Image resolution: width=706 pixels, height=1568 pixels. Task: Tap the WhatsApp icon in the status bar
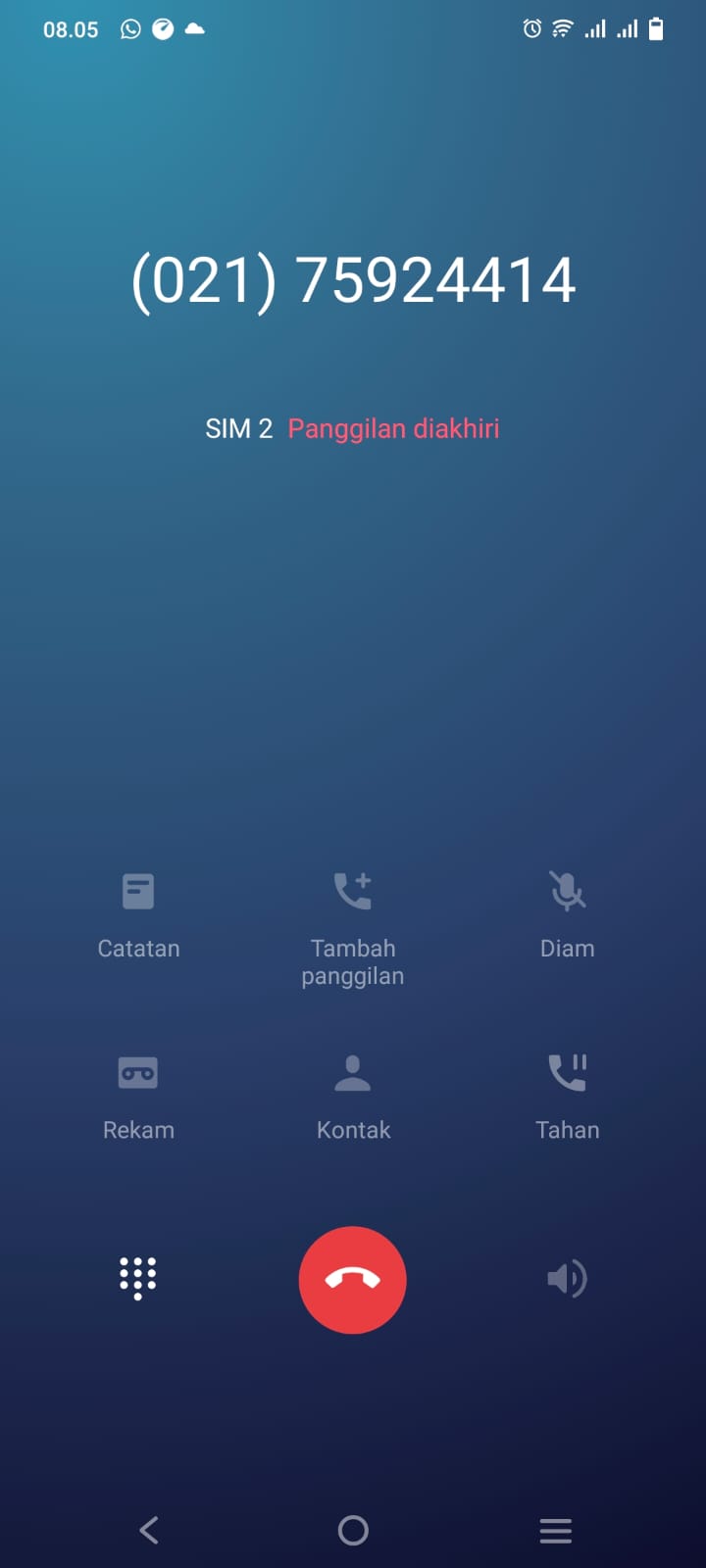(130, 29)
